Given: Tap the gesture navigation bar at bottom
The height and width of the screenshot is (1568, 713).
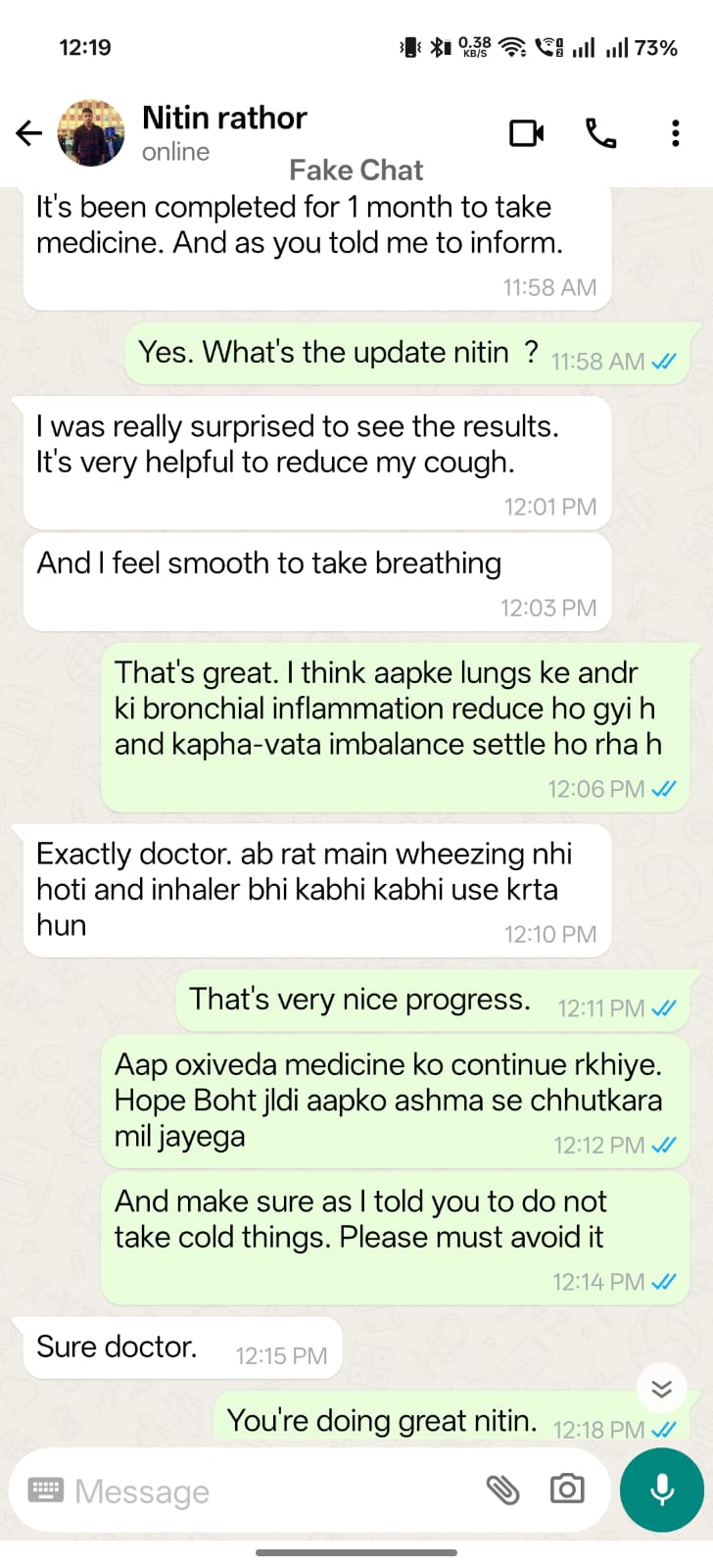Looking at the screenshot, I should (x=356, y=1552).
